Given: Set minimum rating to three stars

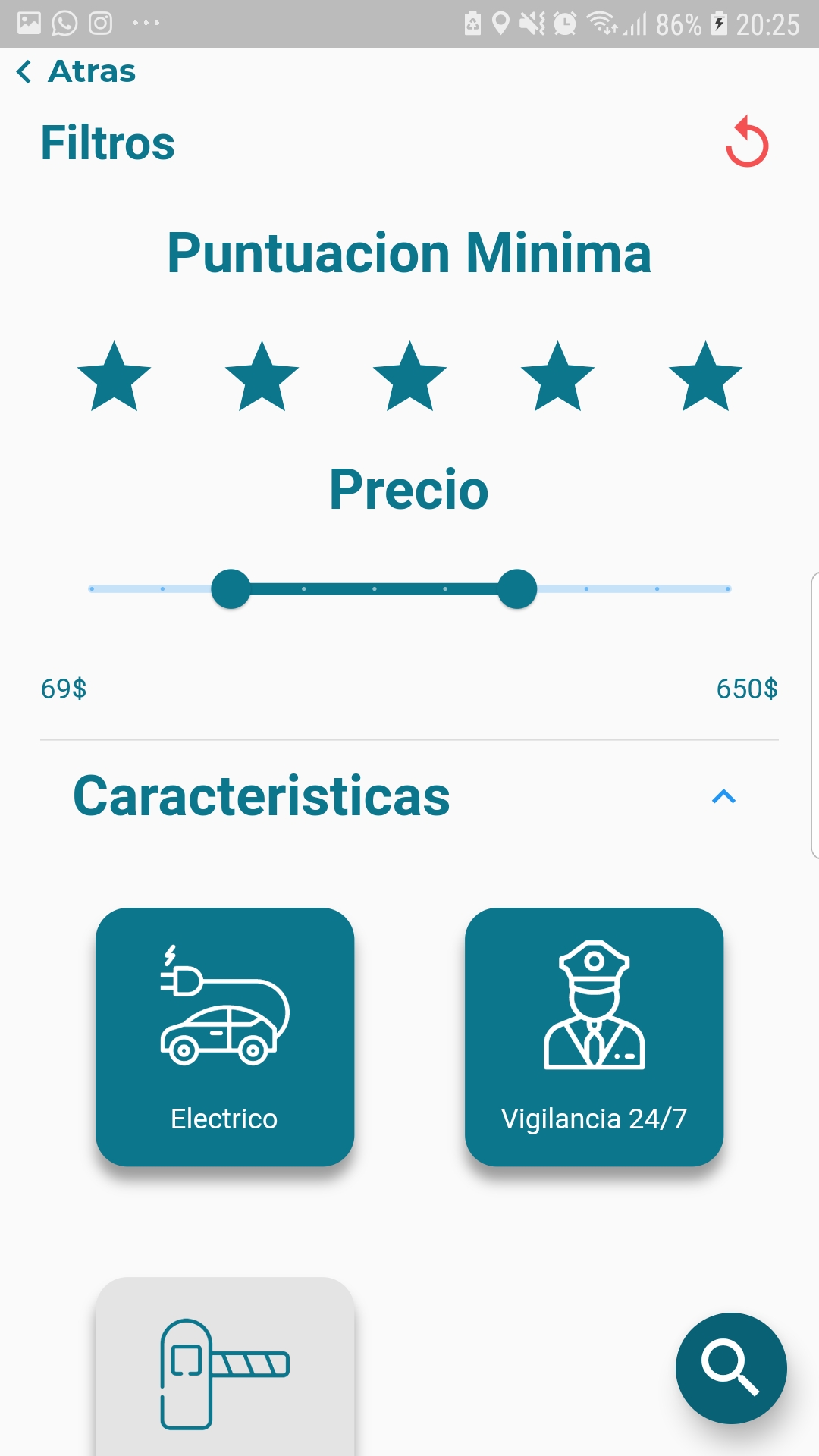Looking at the screenshot, I should pyautogui.click(x=410, y=377).
